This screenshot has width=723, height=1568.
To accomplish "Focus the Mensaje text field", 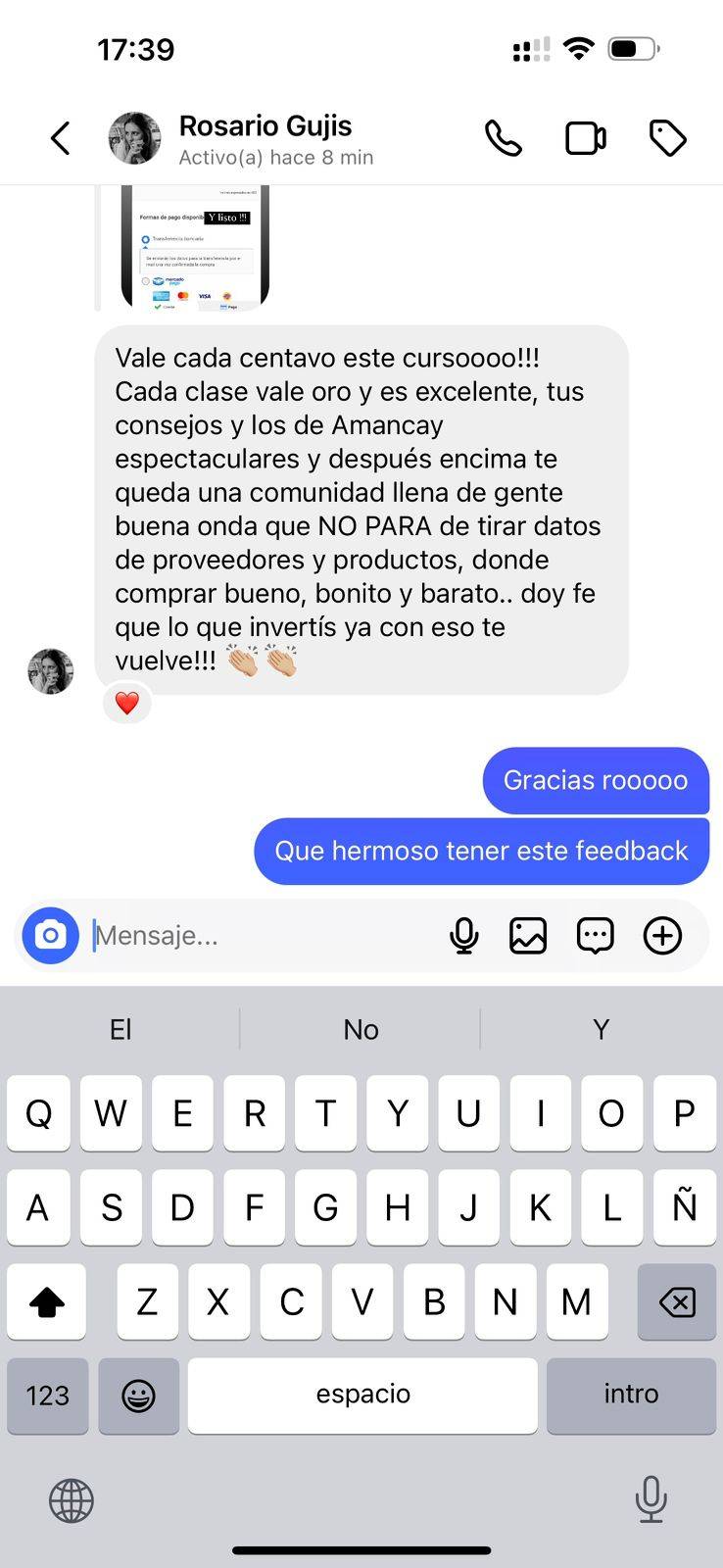I will 260,936.
